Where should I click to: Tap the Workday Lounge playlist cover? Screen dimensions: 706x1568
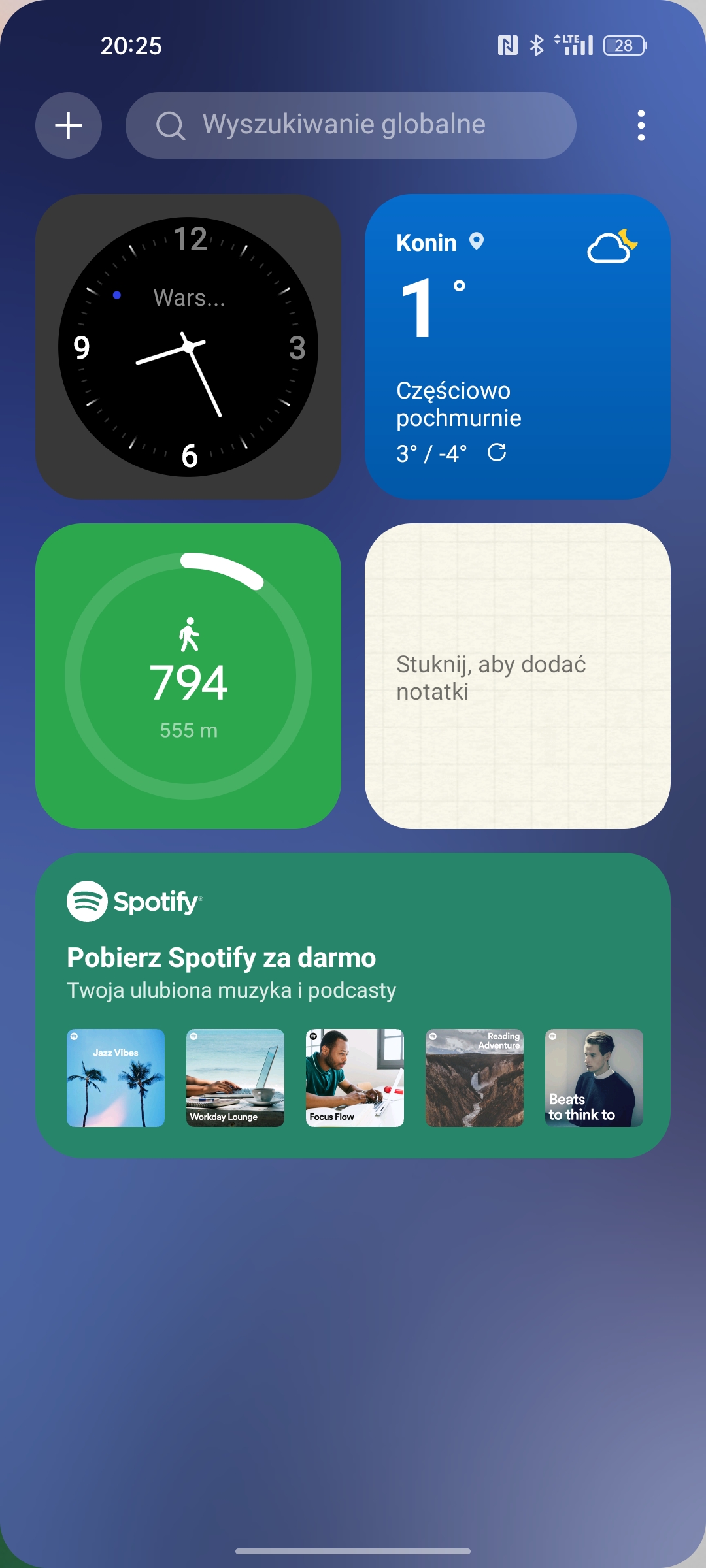tap(235, 1079)
